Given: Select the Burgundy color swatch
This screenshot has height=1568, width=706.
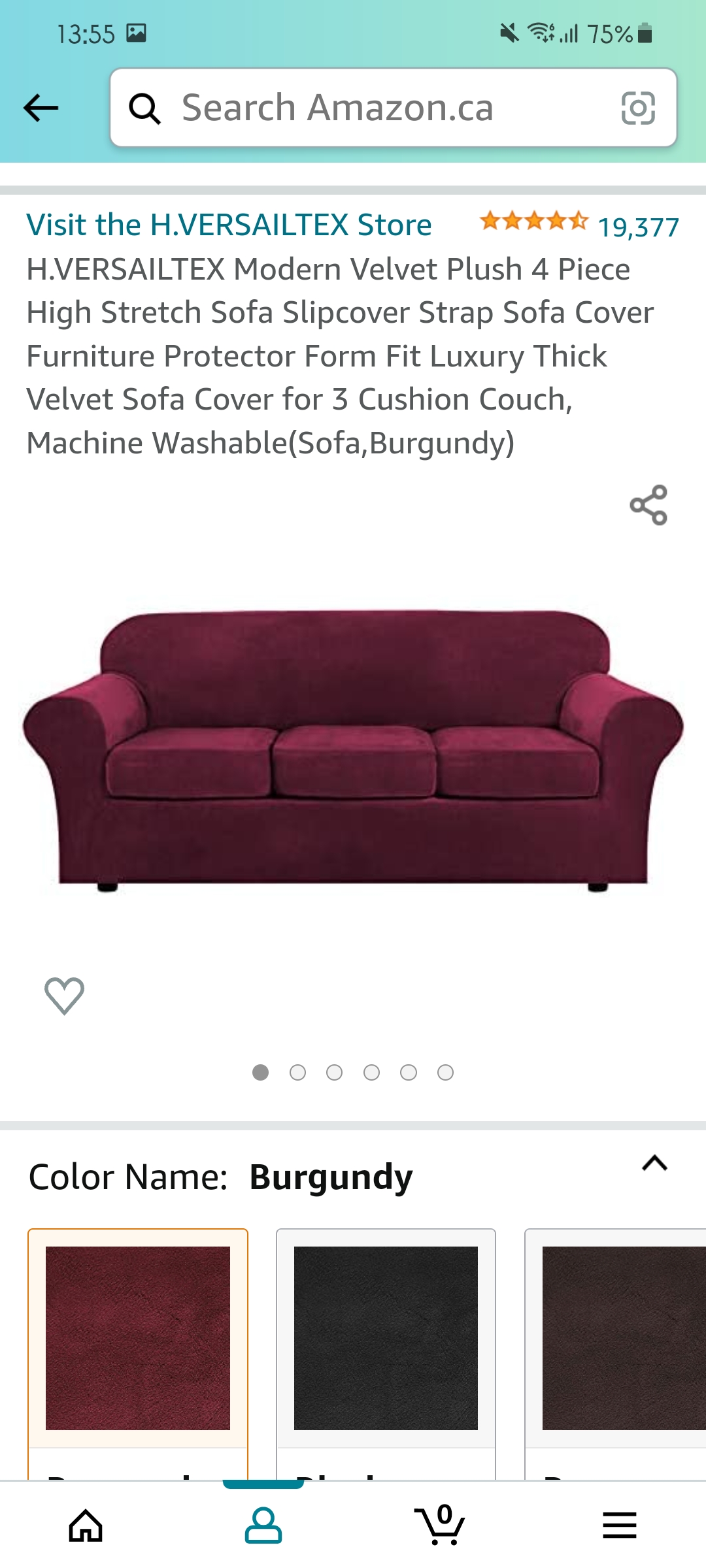Looking at the screenshot, I should pos(138,1353).
